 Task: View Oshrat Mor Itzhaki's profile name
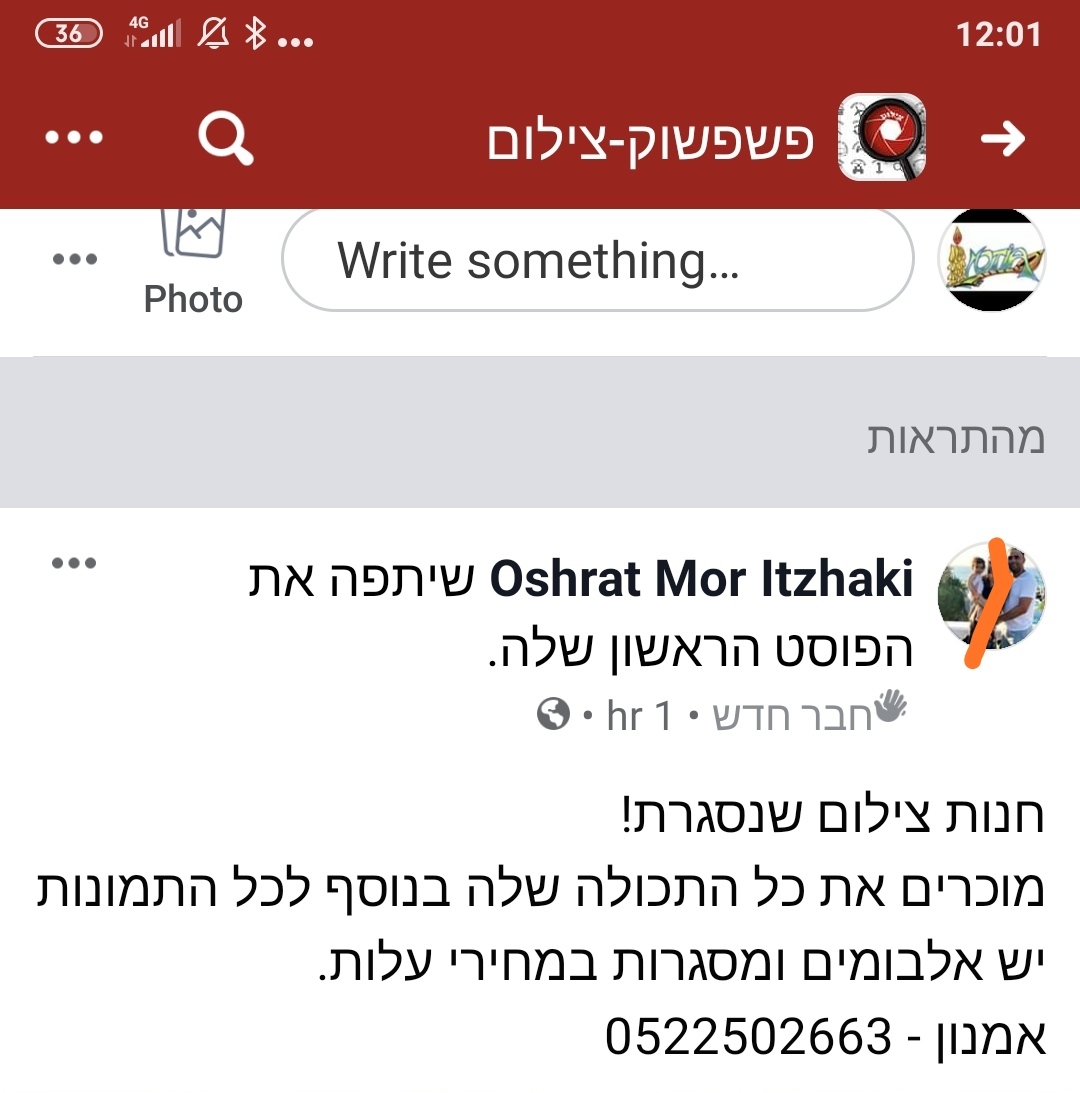coord(700,582)
